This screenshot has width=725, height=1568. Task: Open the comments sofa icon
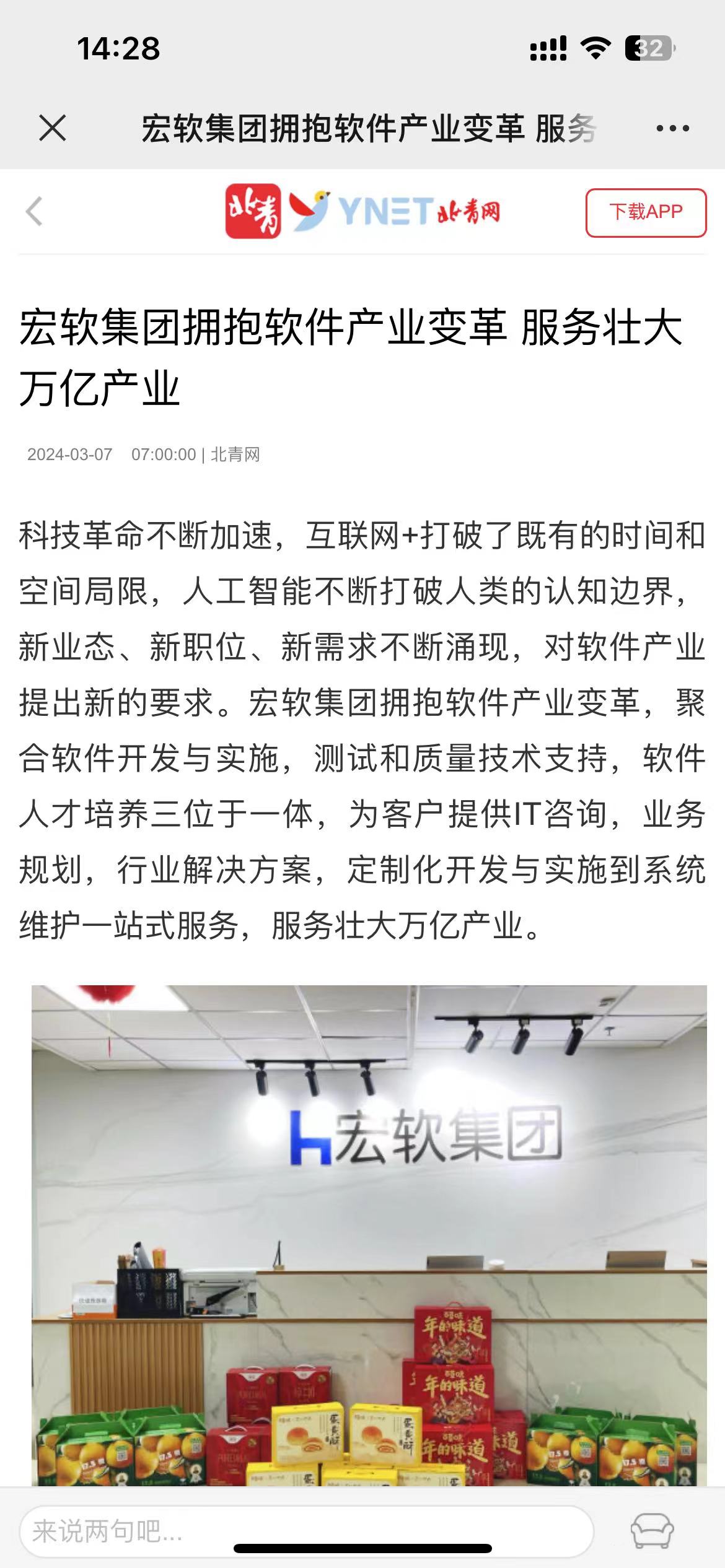652,1531
